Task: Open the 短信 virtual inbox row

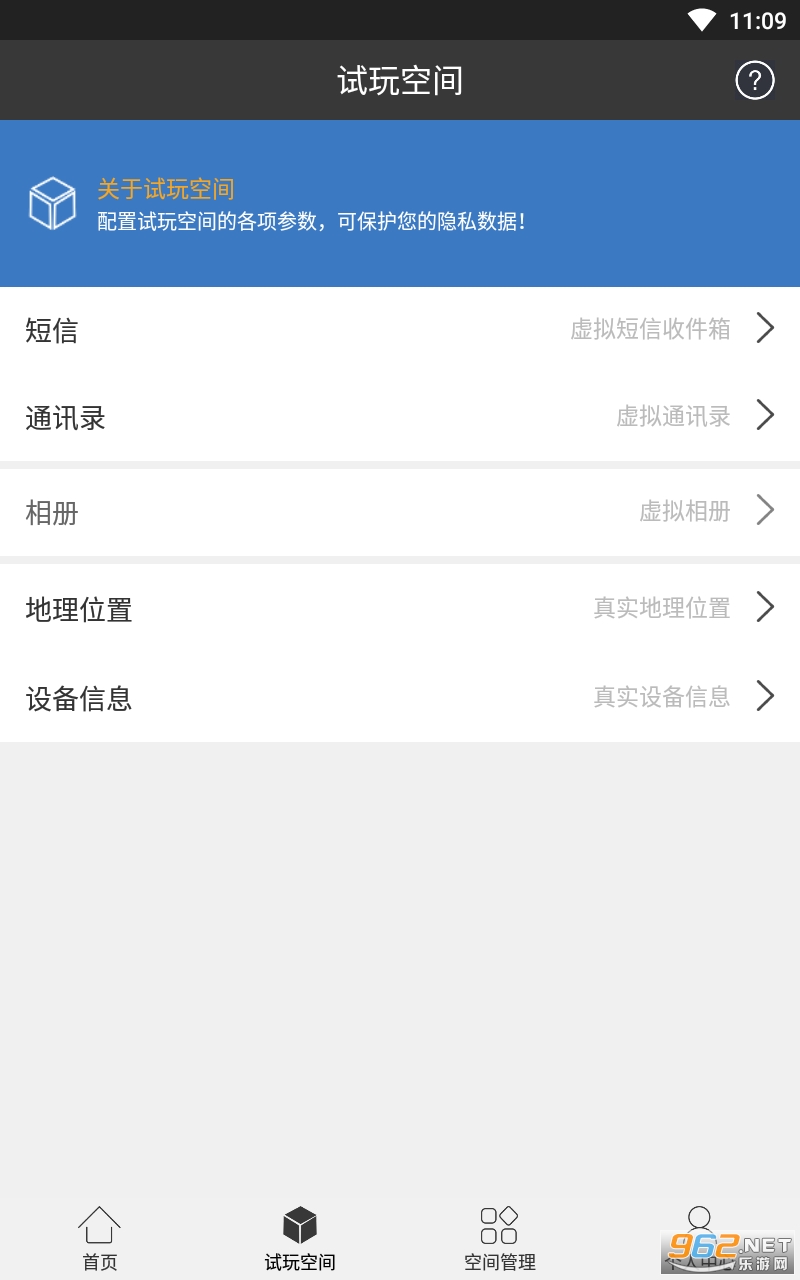Action: (x=400, y=330)
